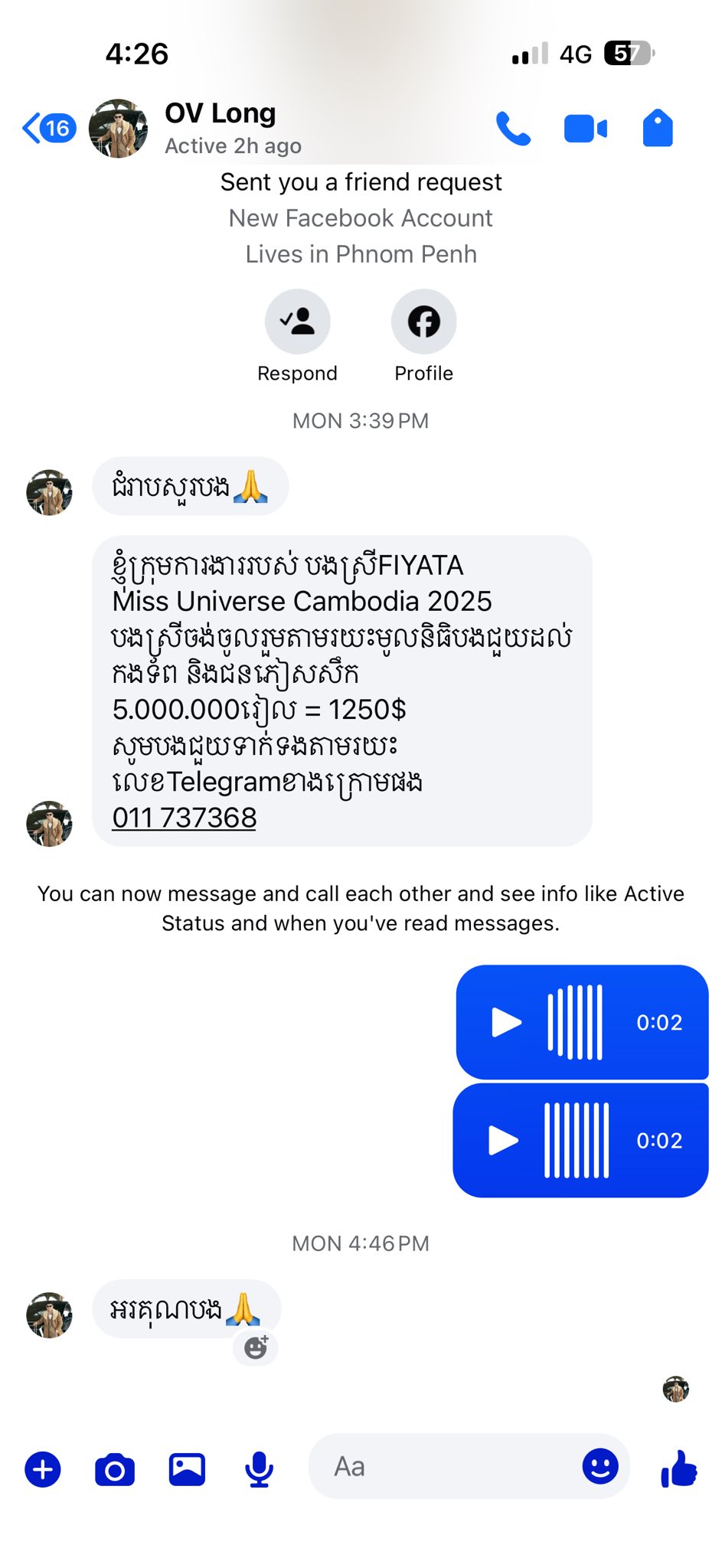Open OV Long's chat details from the header name

(221, 114)
